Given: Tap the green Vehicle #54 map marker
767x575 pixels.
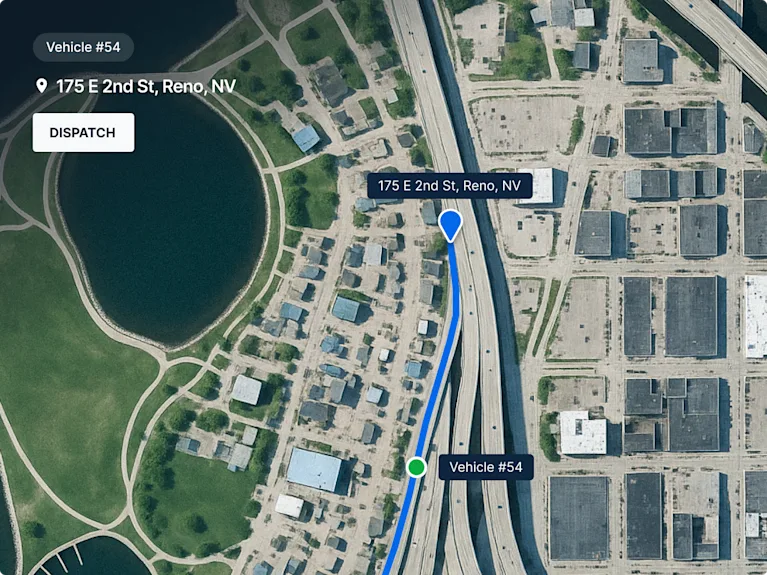Looking at the screenshot, I should 417,467.
